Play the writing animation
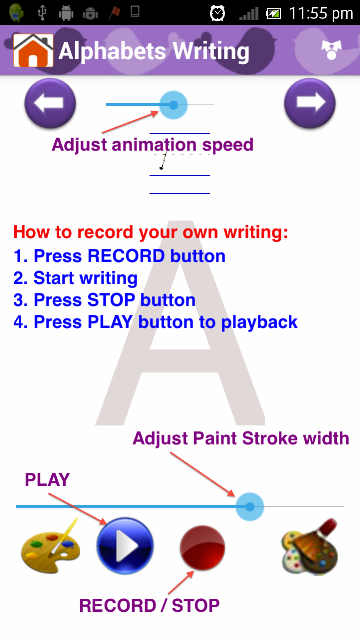 [125, 546]
